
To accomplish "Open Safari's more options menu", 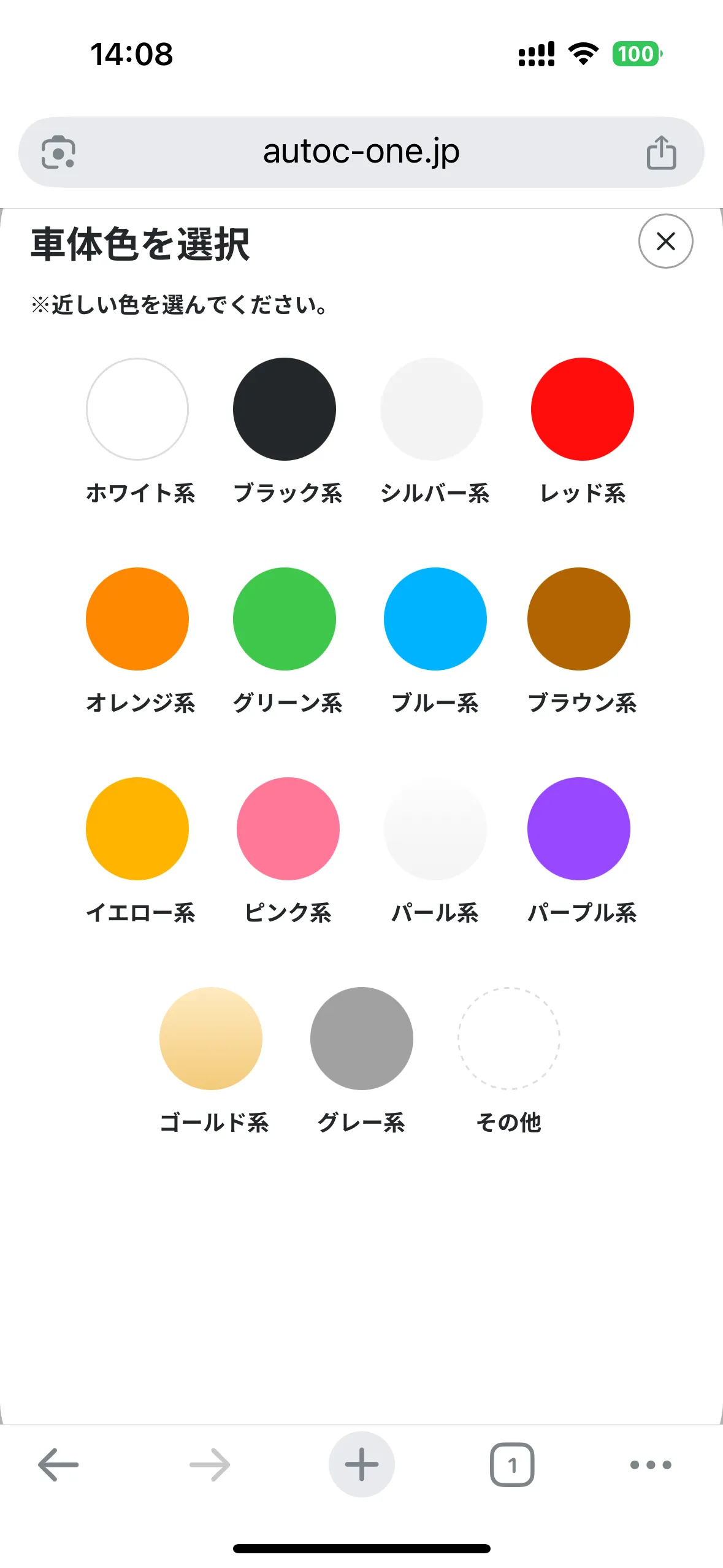I will tap(651, 1464).
